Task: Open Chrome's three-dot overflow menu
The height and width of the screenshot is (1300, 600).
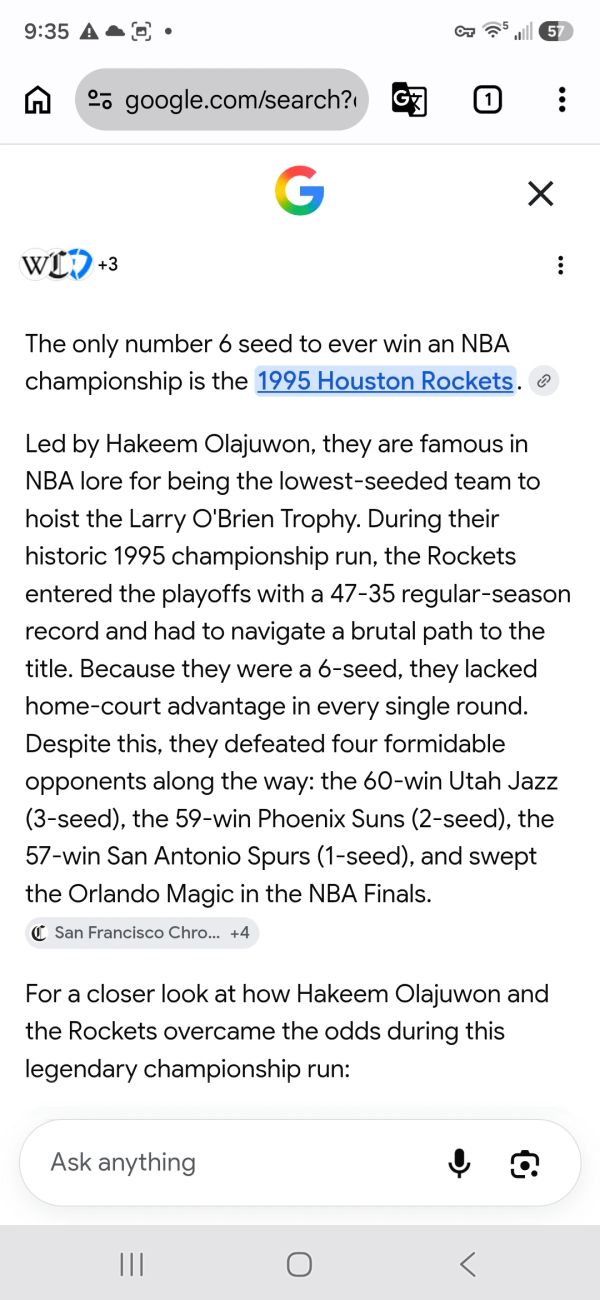Action: click(562, 99)
